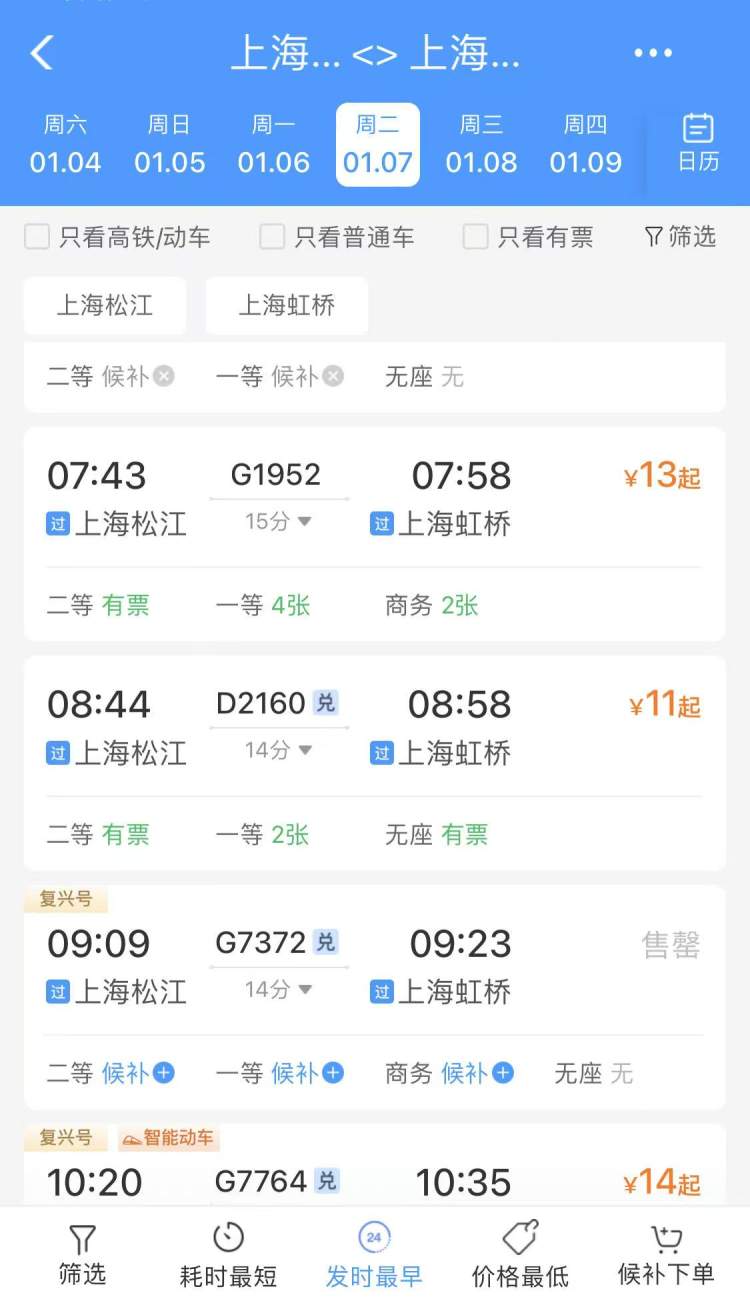
Task: Select date 周一 01.06
Action: [273, 145]
